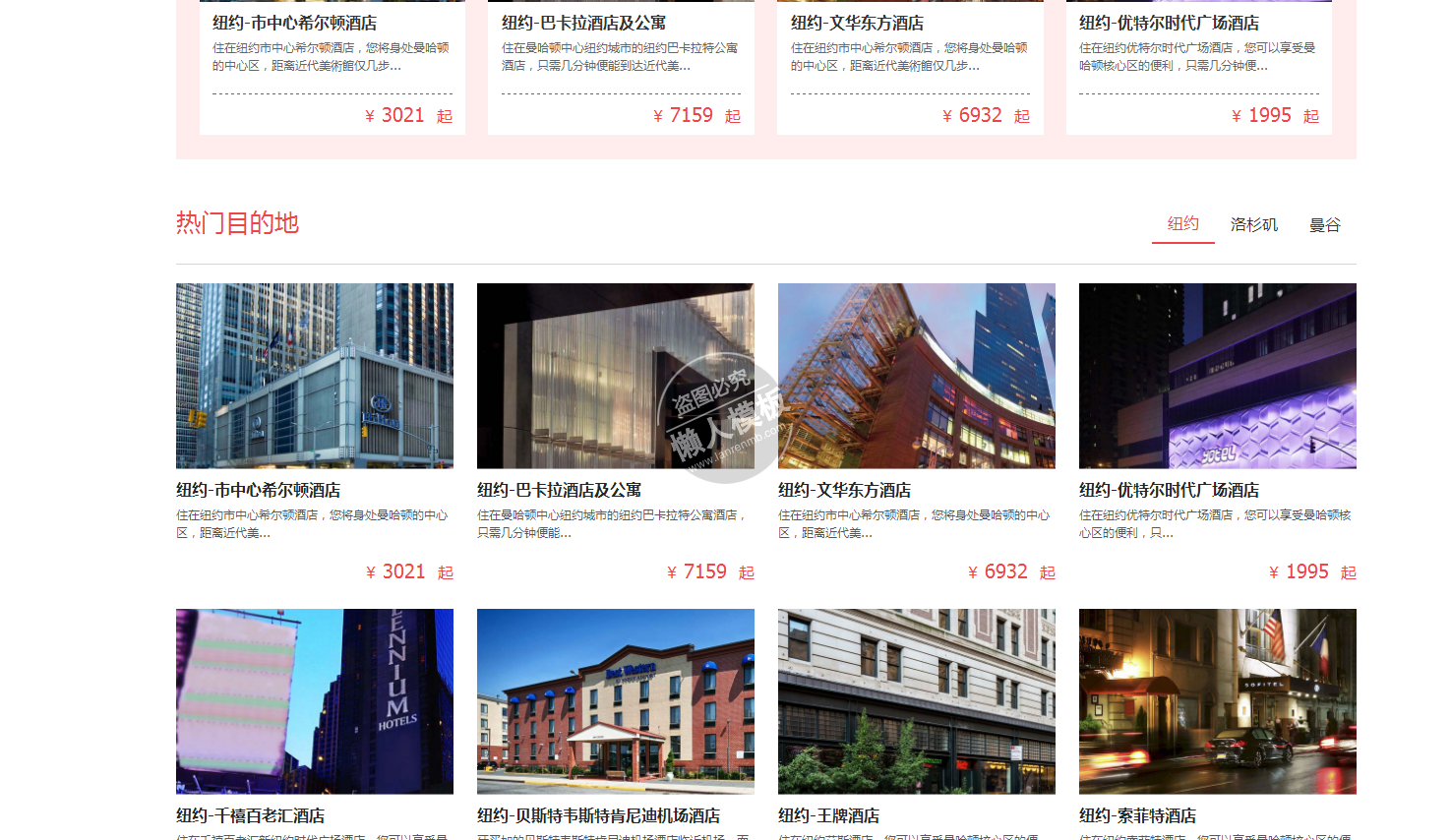Image resolution: width=1451 pixels, height=840 pixels.
Task: View 纽约-文华东方酒店 photo card
Action: [916, 376]
